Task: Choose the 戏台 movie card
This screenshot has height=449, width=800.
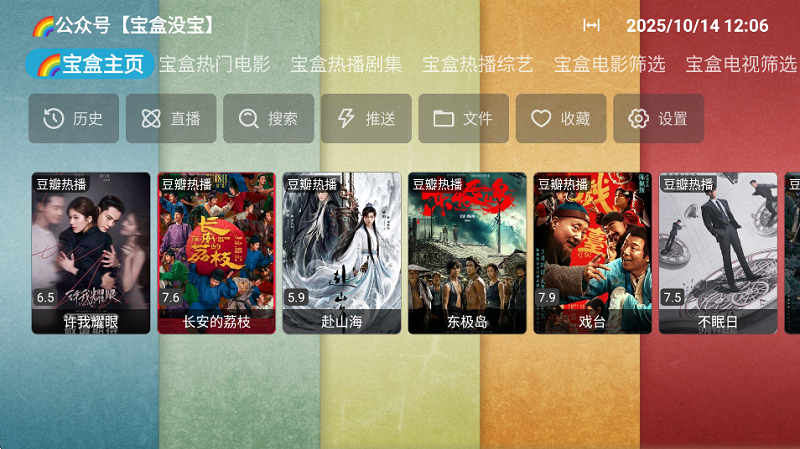Action: [x=592, y=253]
